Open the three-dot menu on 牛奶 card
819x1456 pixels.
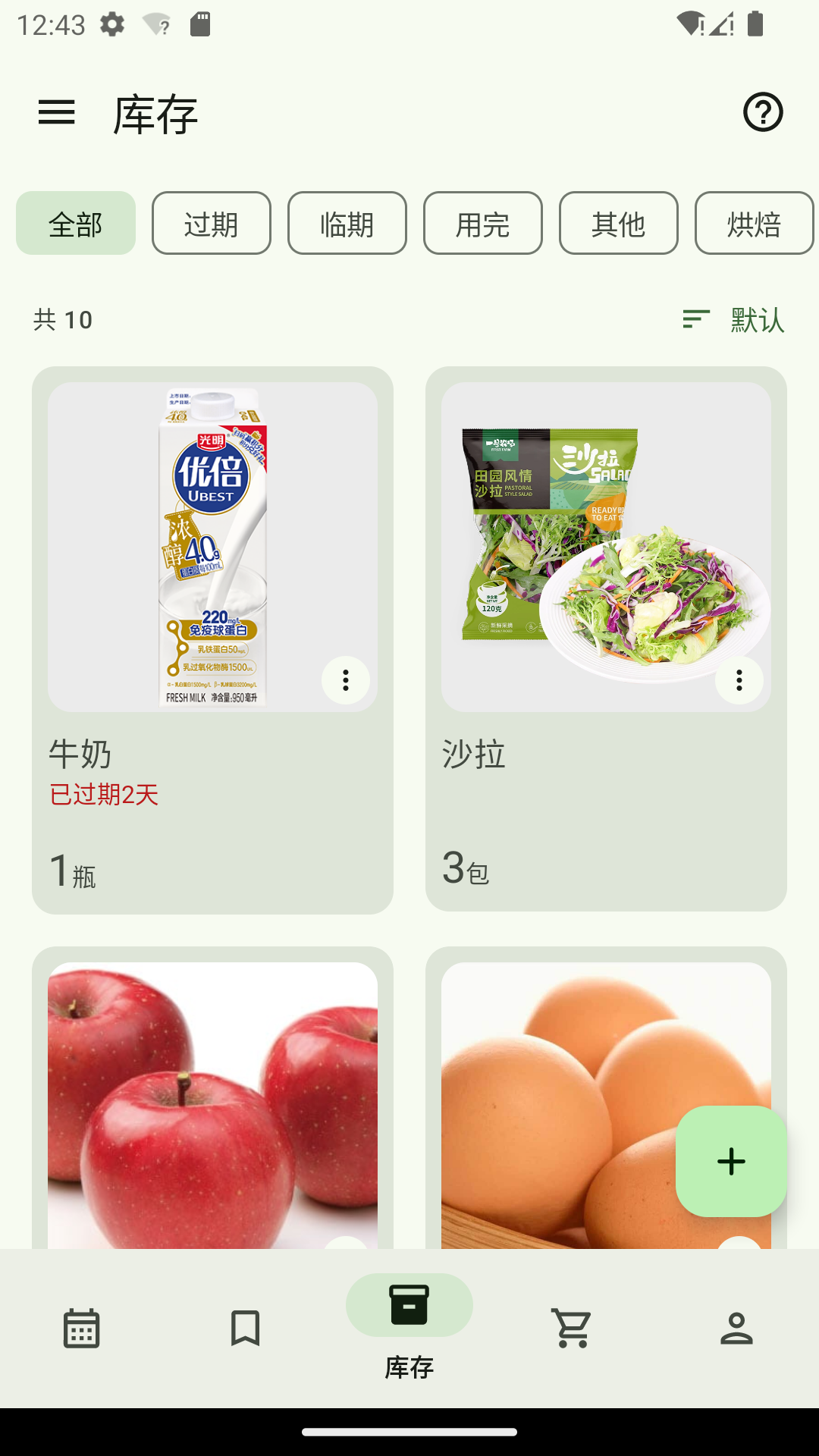pyautogui.click(x=346, y=680)
